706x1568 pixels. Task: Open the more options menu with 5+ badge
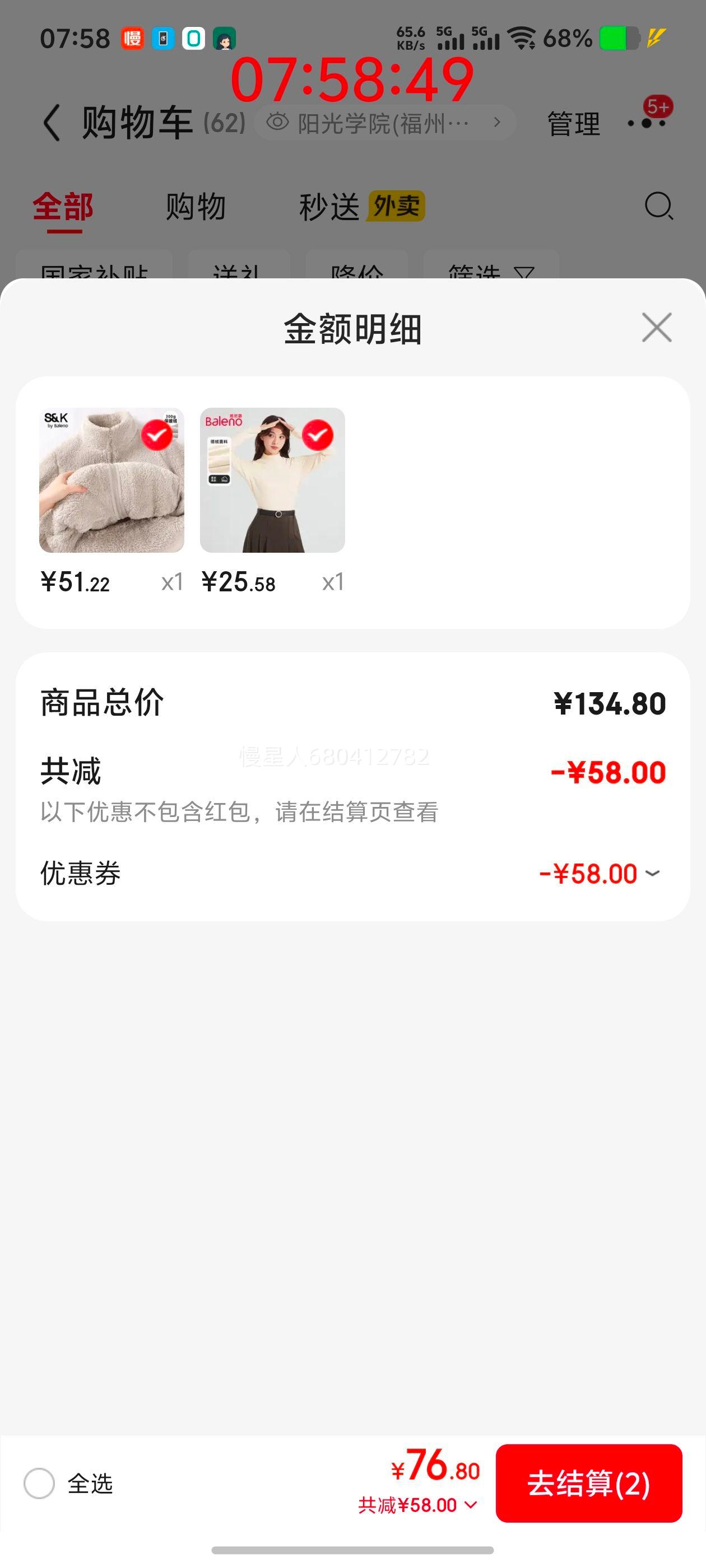tap(647, 123)
